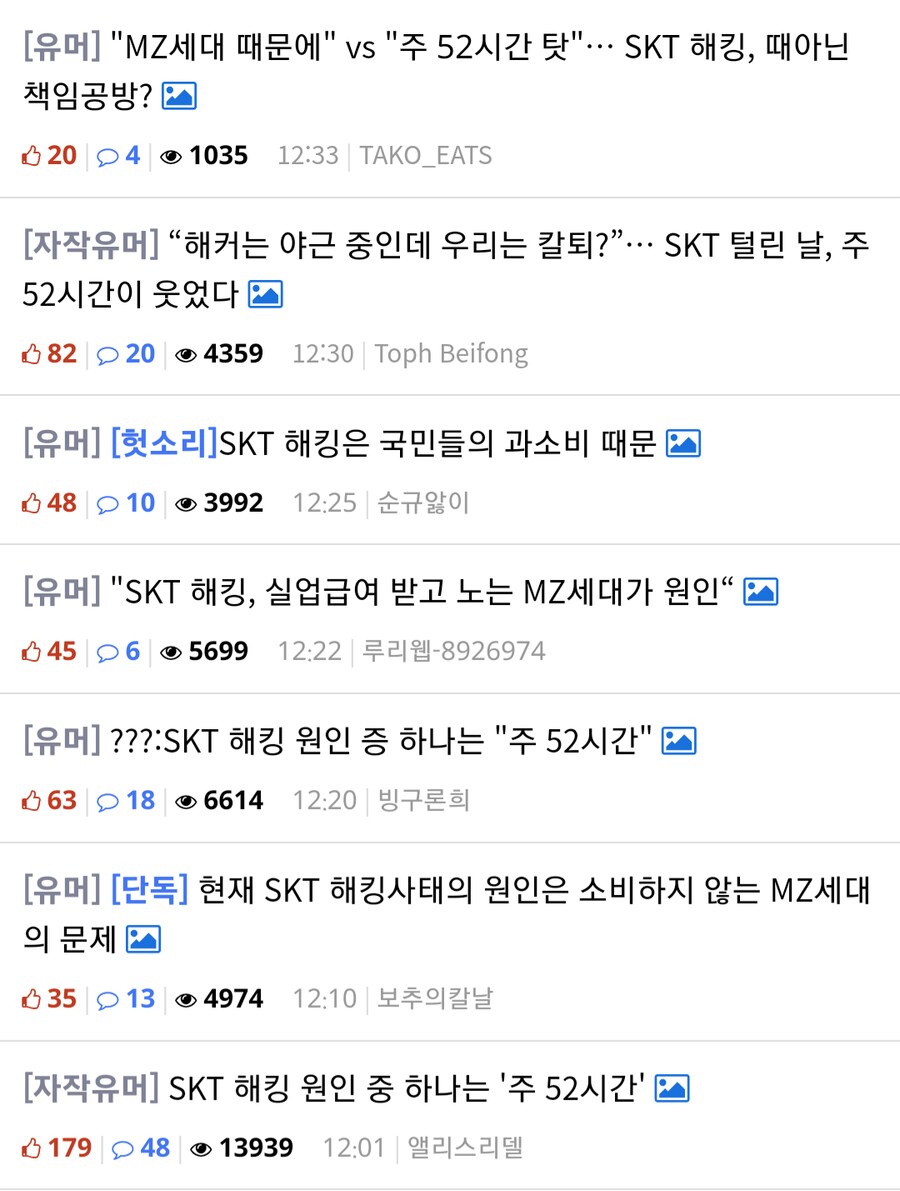Click the thumbs-up icon showing 179
Viewport: 900px width, 1191px height.
[30, 1147]
